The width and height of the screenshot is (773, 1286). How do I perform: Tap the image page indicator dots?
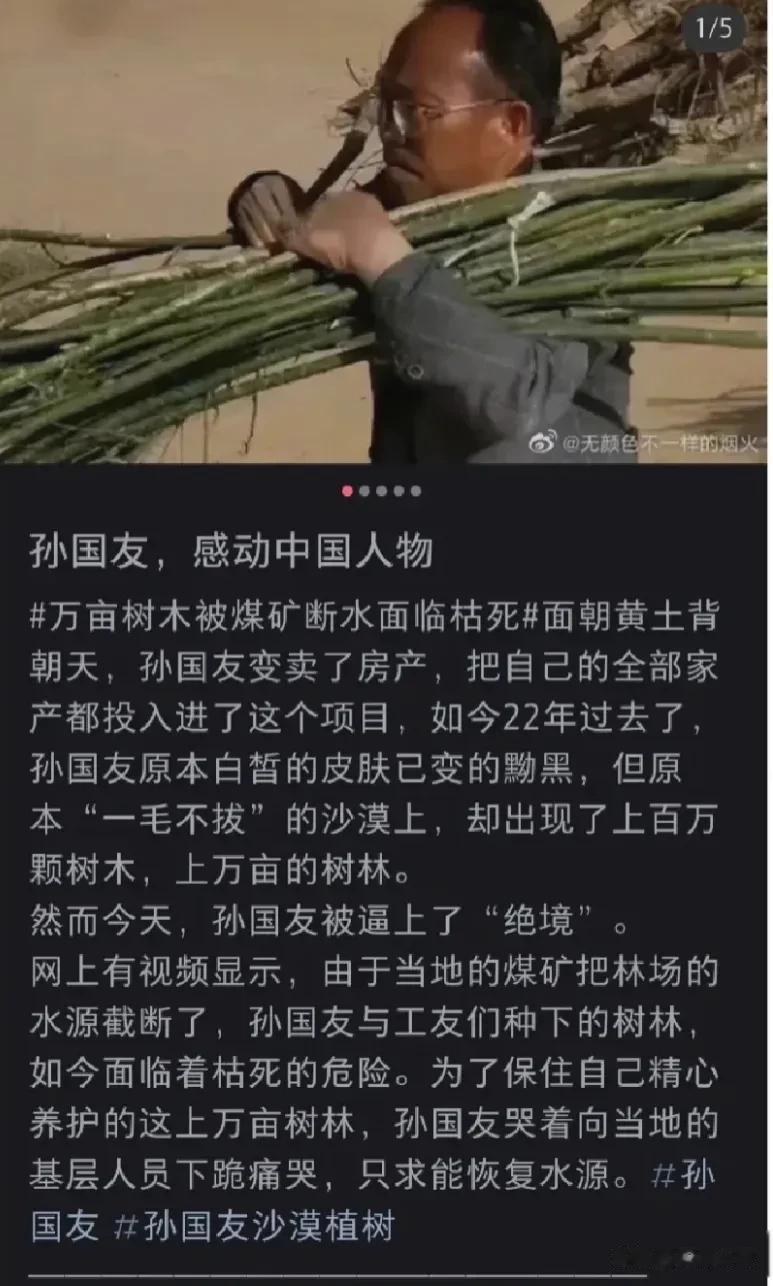(381, 491)
